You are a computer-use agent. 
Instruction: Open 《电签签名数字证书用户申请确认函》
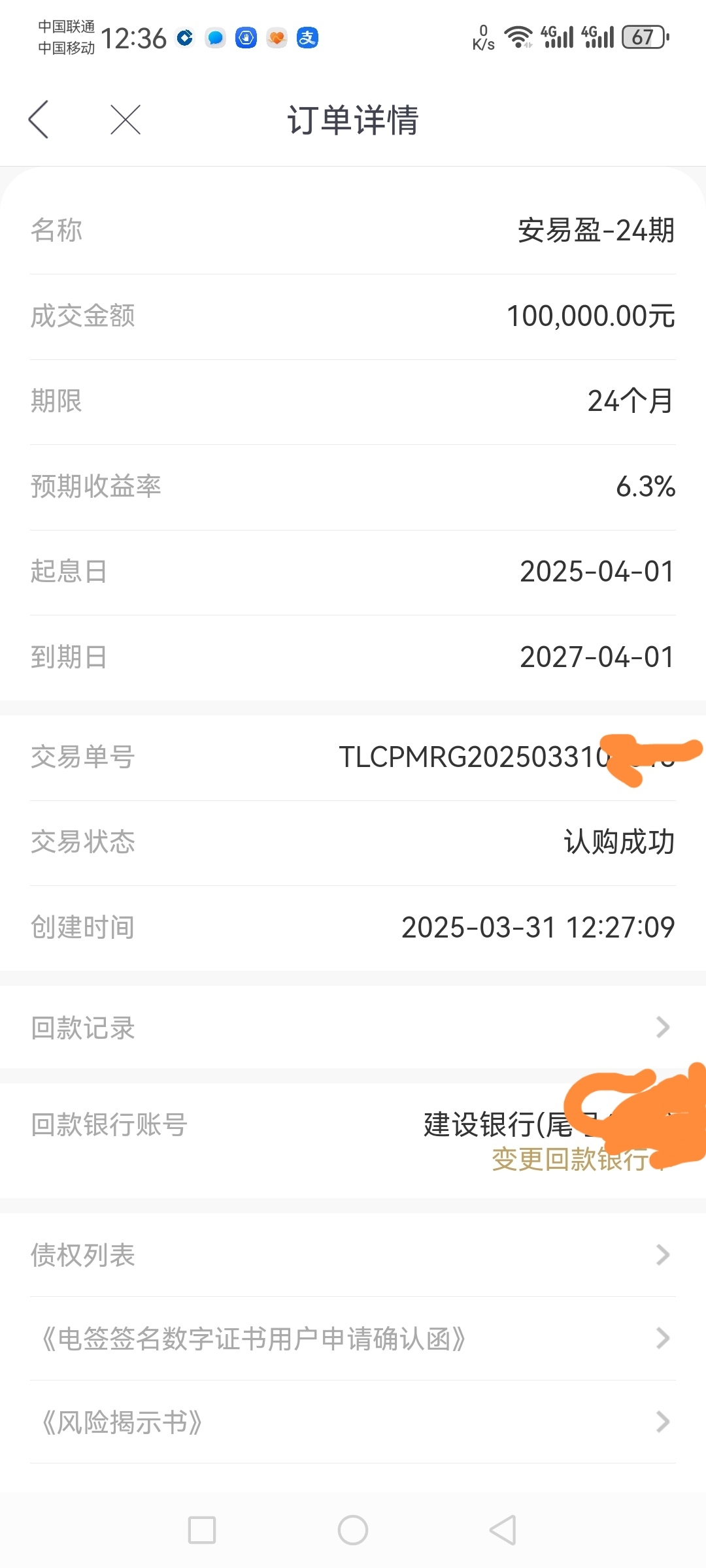(x=353, y=1339)
